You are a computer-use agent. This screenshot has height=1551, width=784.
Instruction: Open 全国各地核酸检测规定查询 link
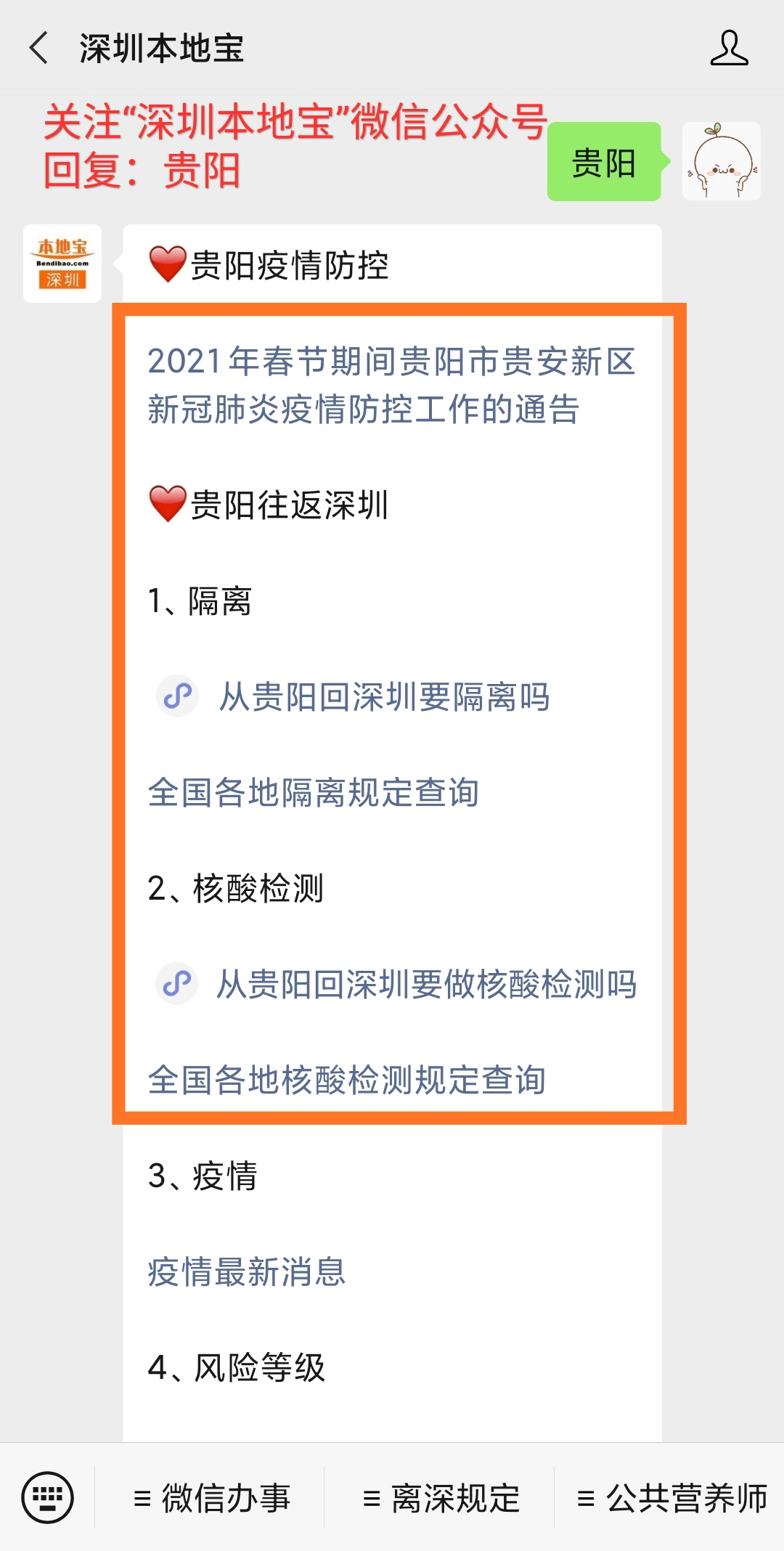pos(347,1080)
